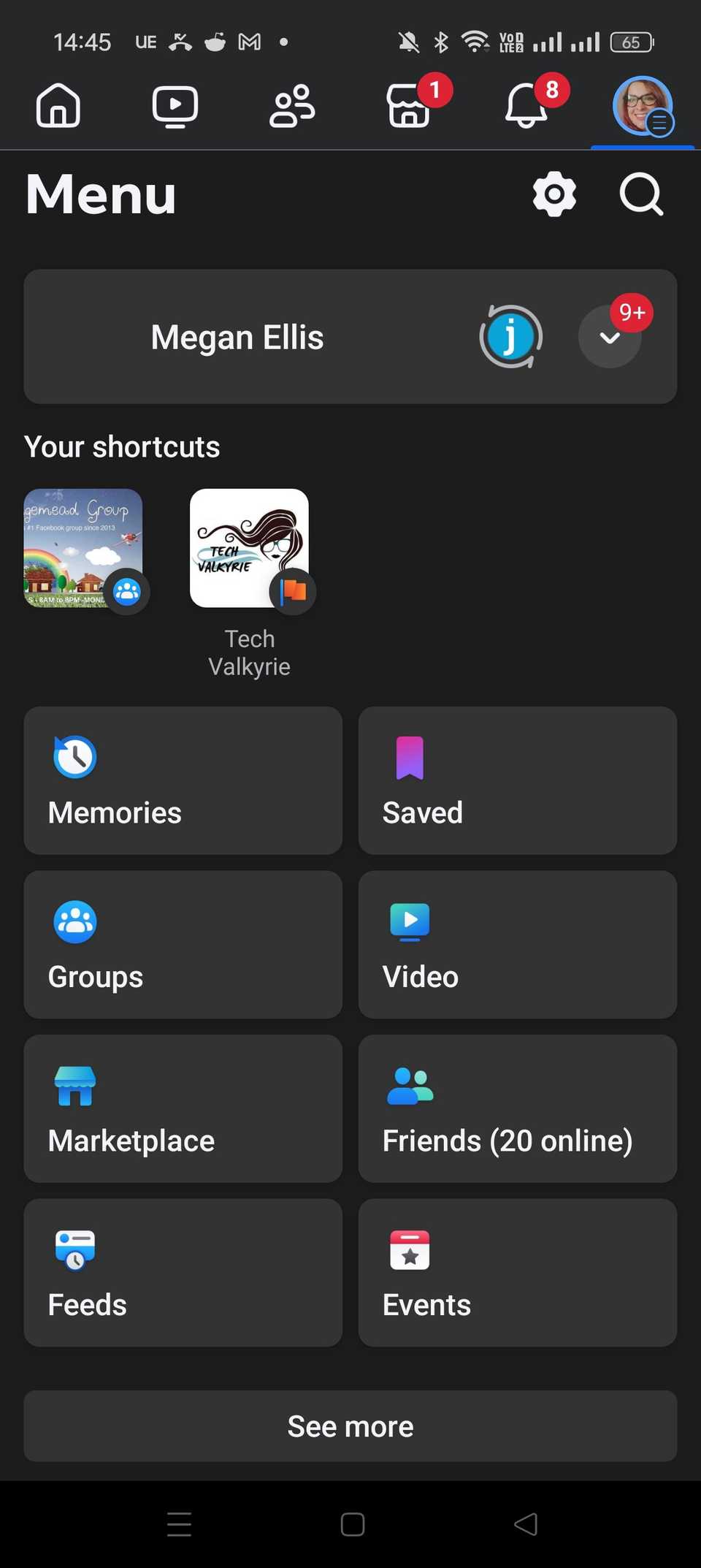This screenshot has height=1568, width=701.
Task: Open the notifications bell
Action: [x=526, y=106]
